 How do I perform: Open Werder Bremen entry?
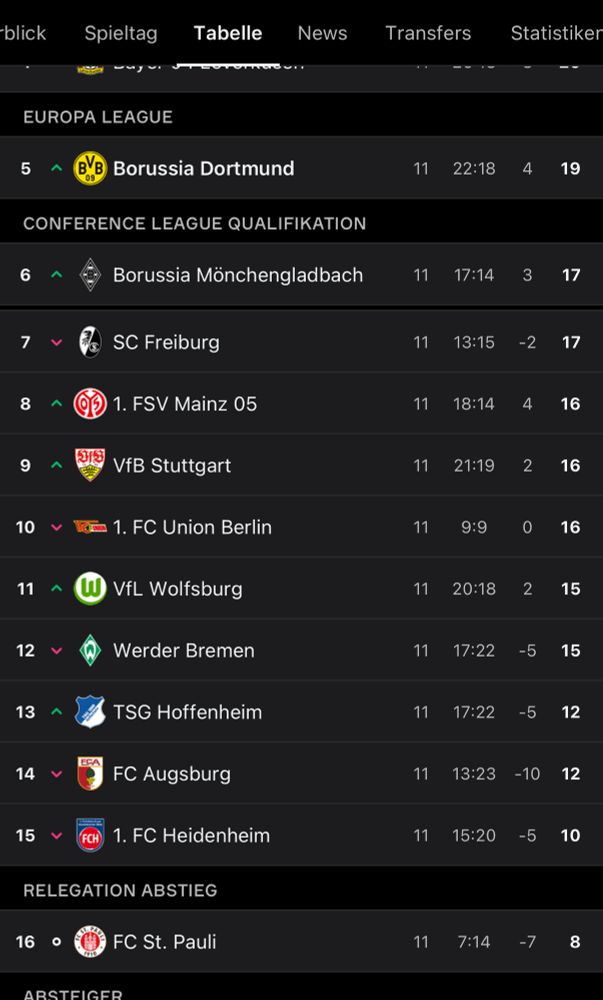click(183, 651)
